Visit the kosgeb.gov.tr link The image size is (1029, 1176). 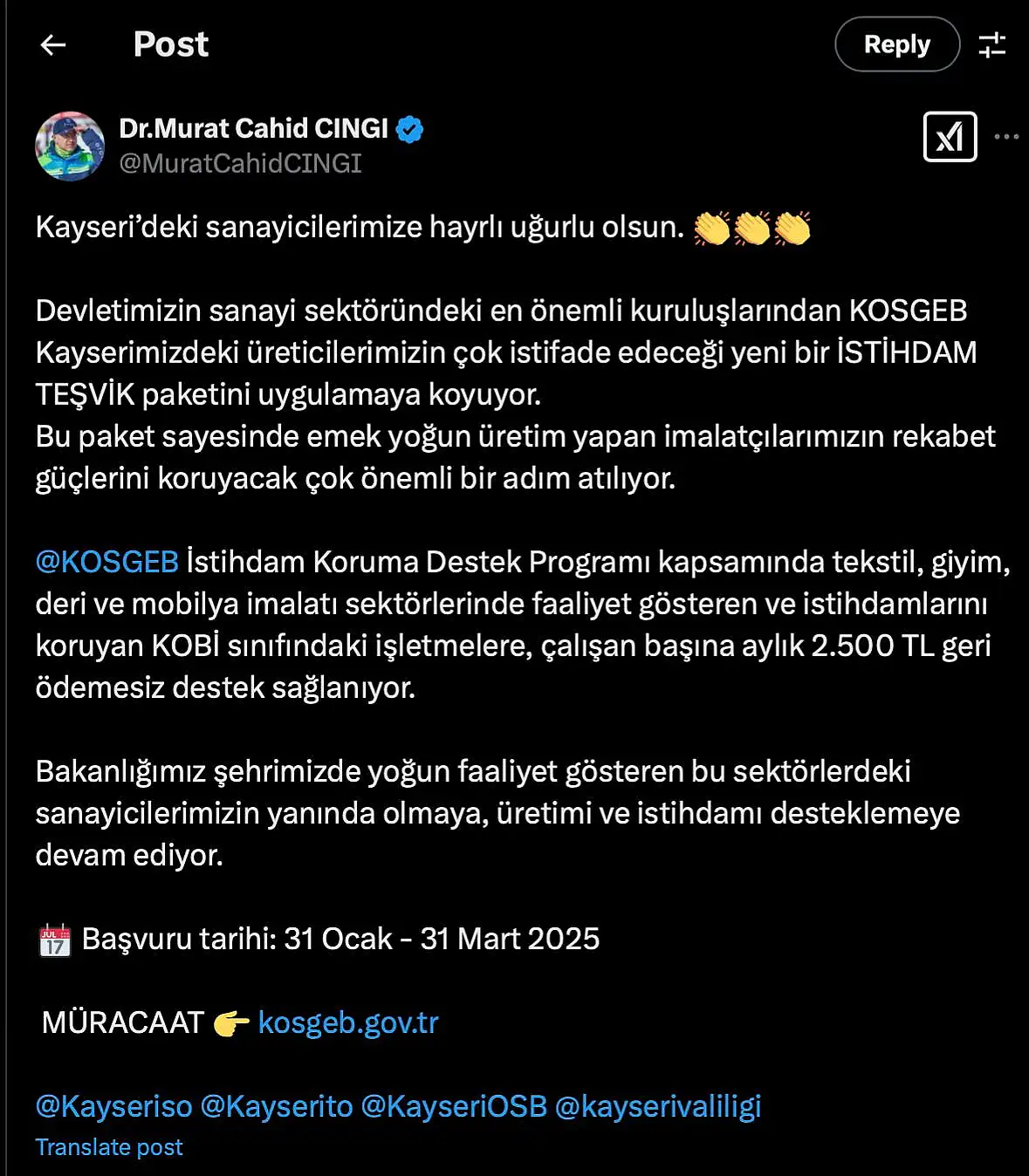[348, 1022]
